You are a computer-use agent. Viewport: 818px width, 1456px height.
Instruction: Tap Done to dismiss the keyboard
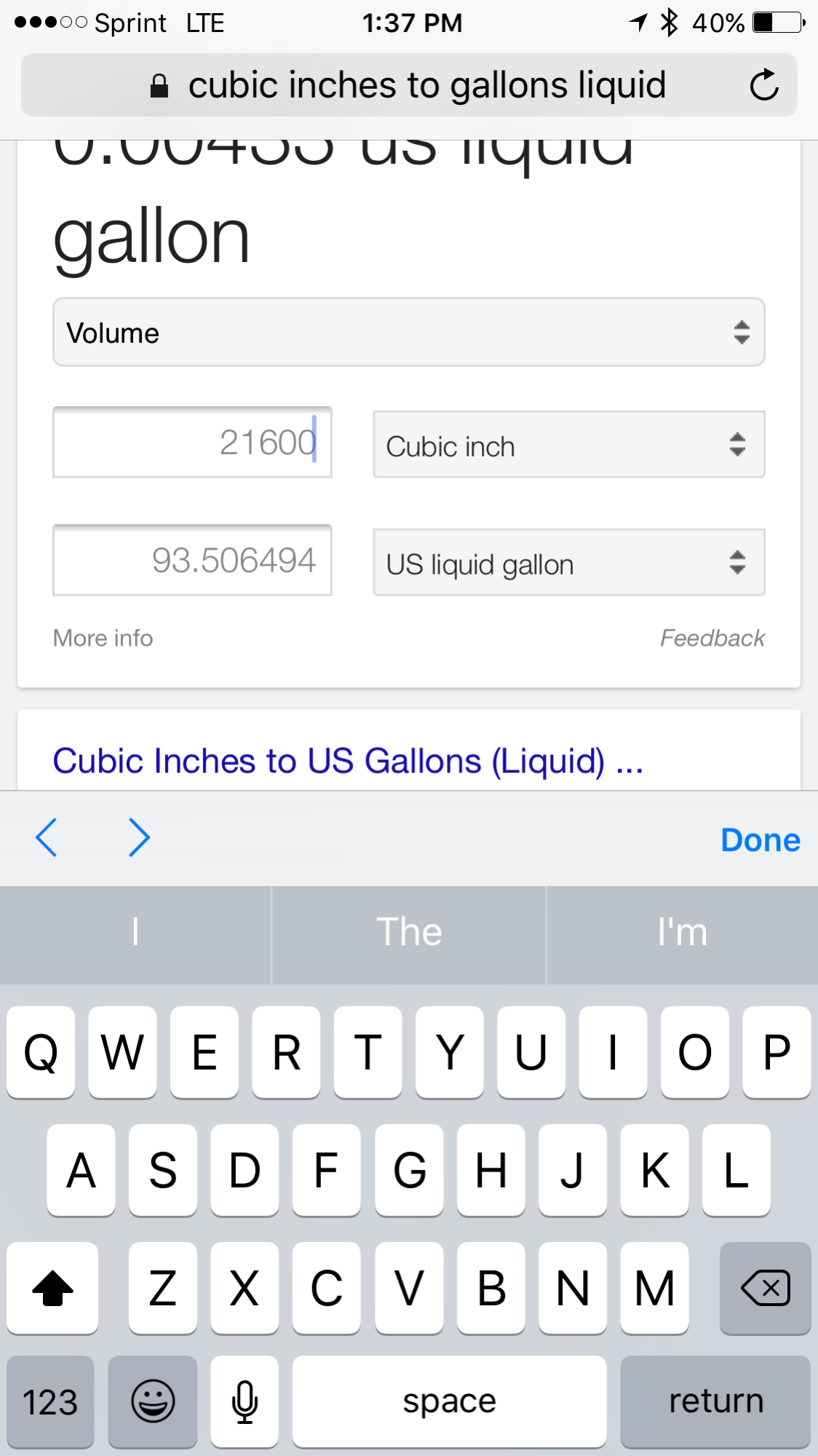tap(760, 840)
